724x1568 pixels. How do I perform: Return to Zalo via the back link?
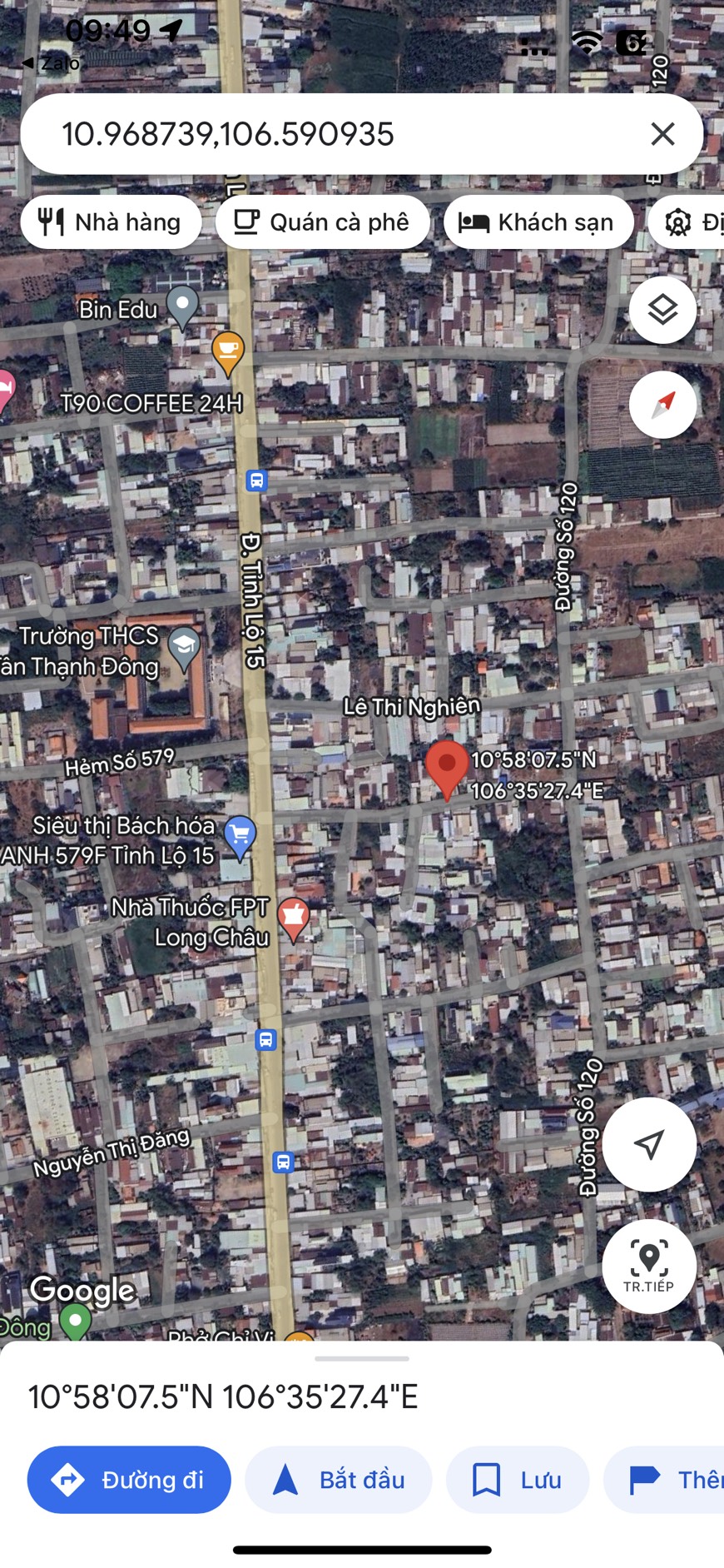point(52,63)
